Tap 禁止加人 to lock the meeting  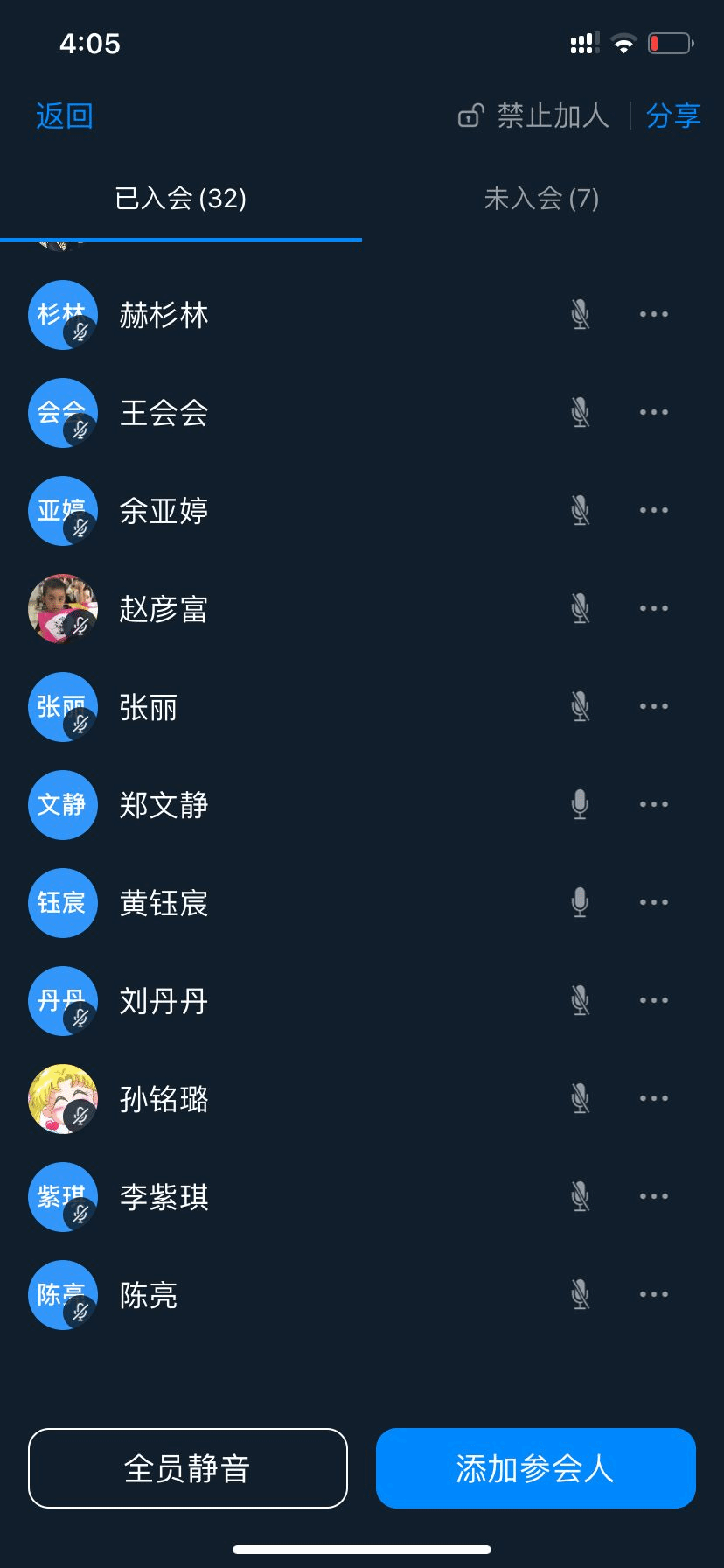pos(534,115)
